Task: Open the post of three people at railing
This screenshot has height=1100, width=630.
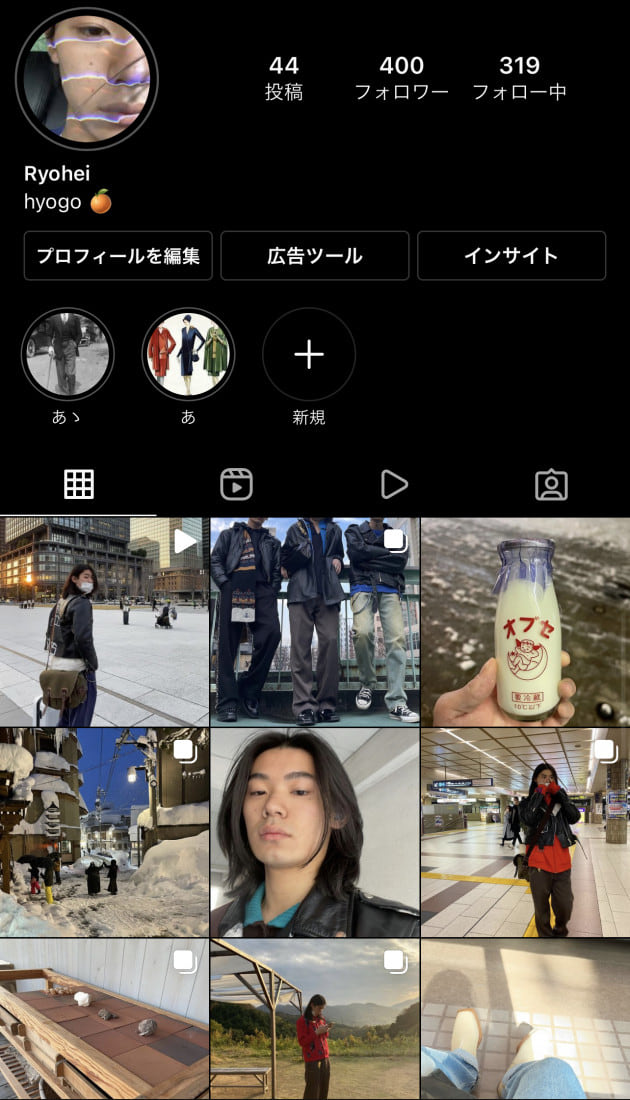Action: 315,621
